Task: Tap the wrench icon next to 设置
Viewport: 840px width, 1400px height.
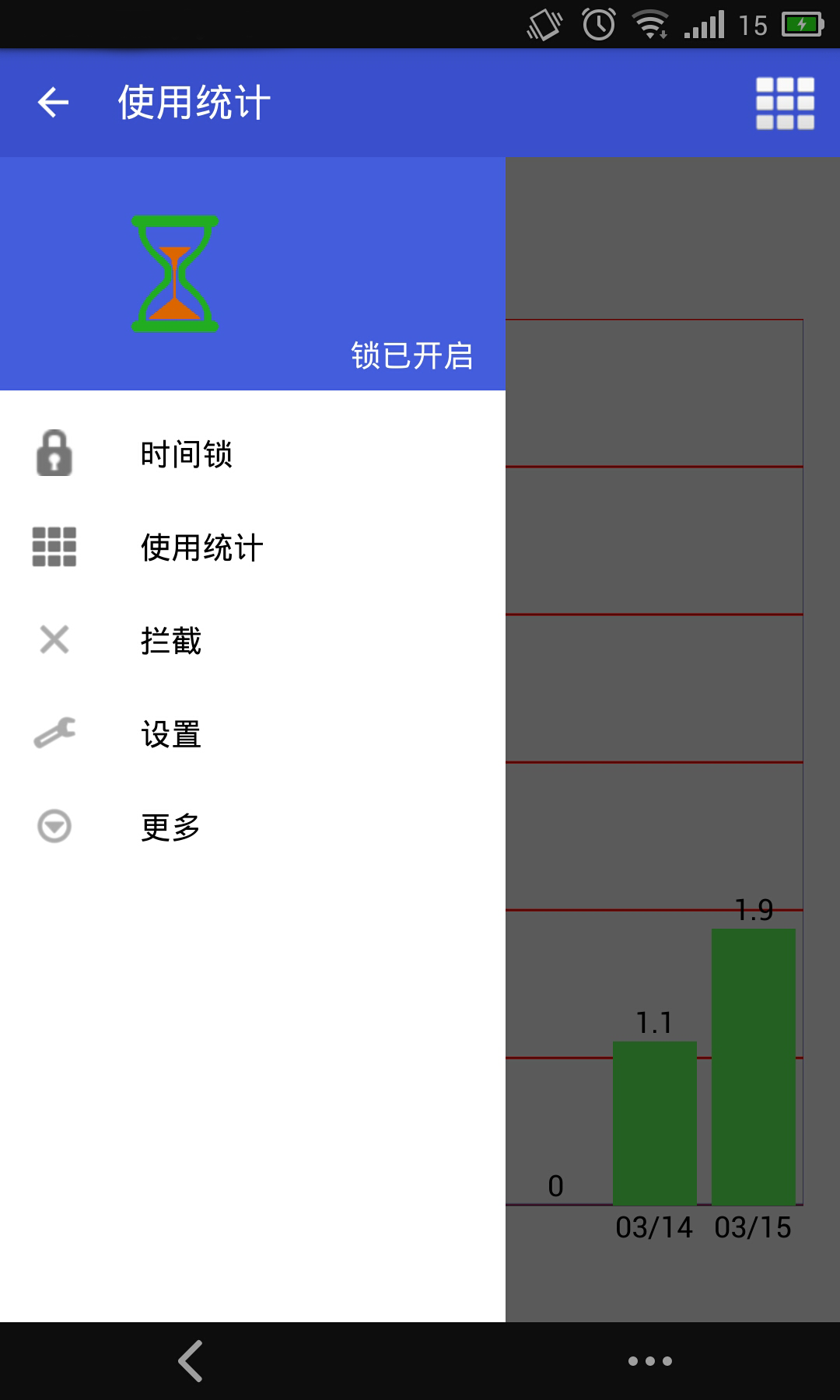Action: pyautogui.click(x=53, y=733)
